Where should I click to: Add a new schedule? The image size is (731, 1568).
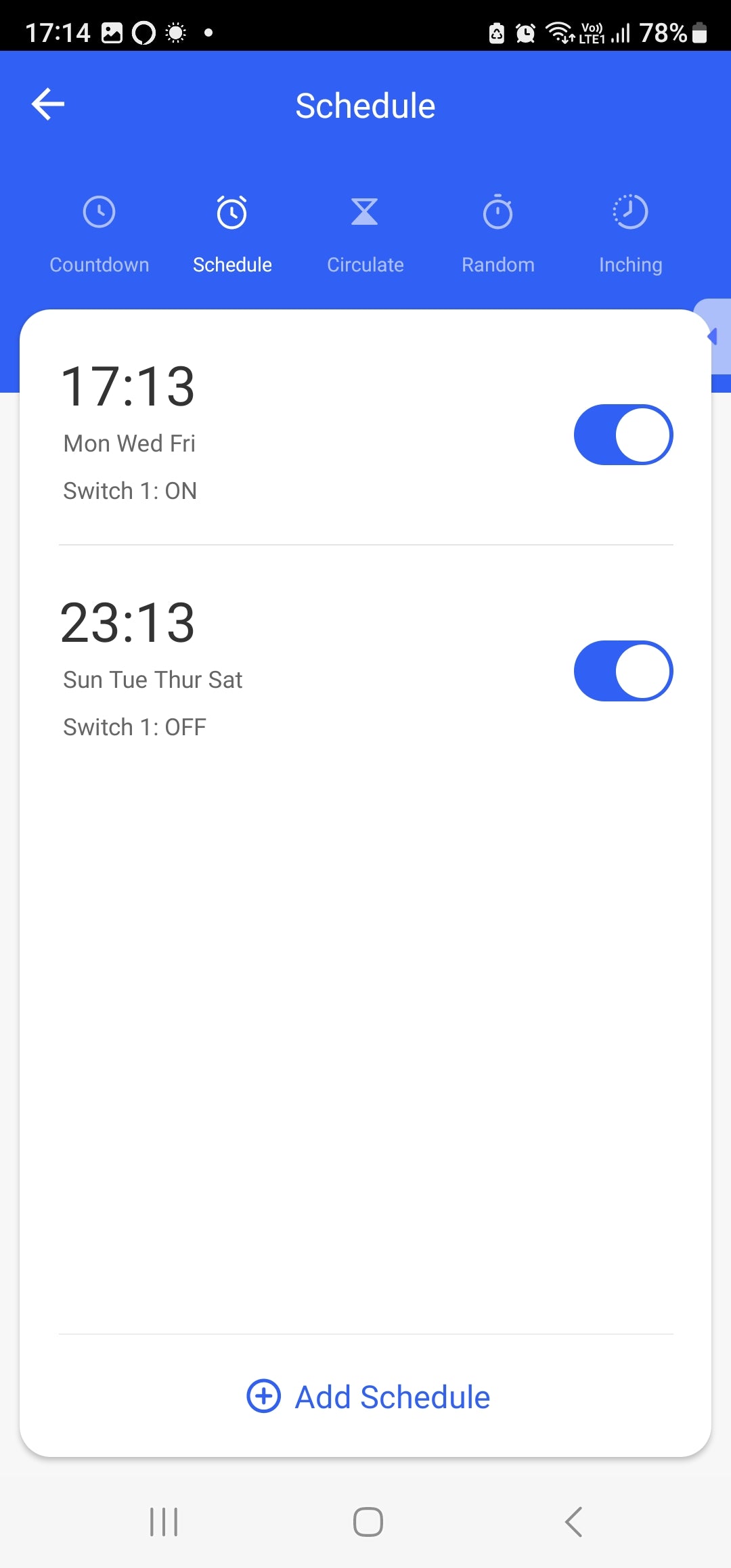tap(368, 1397)
